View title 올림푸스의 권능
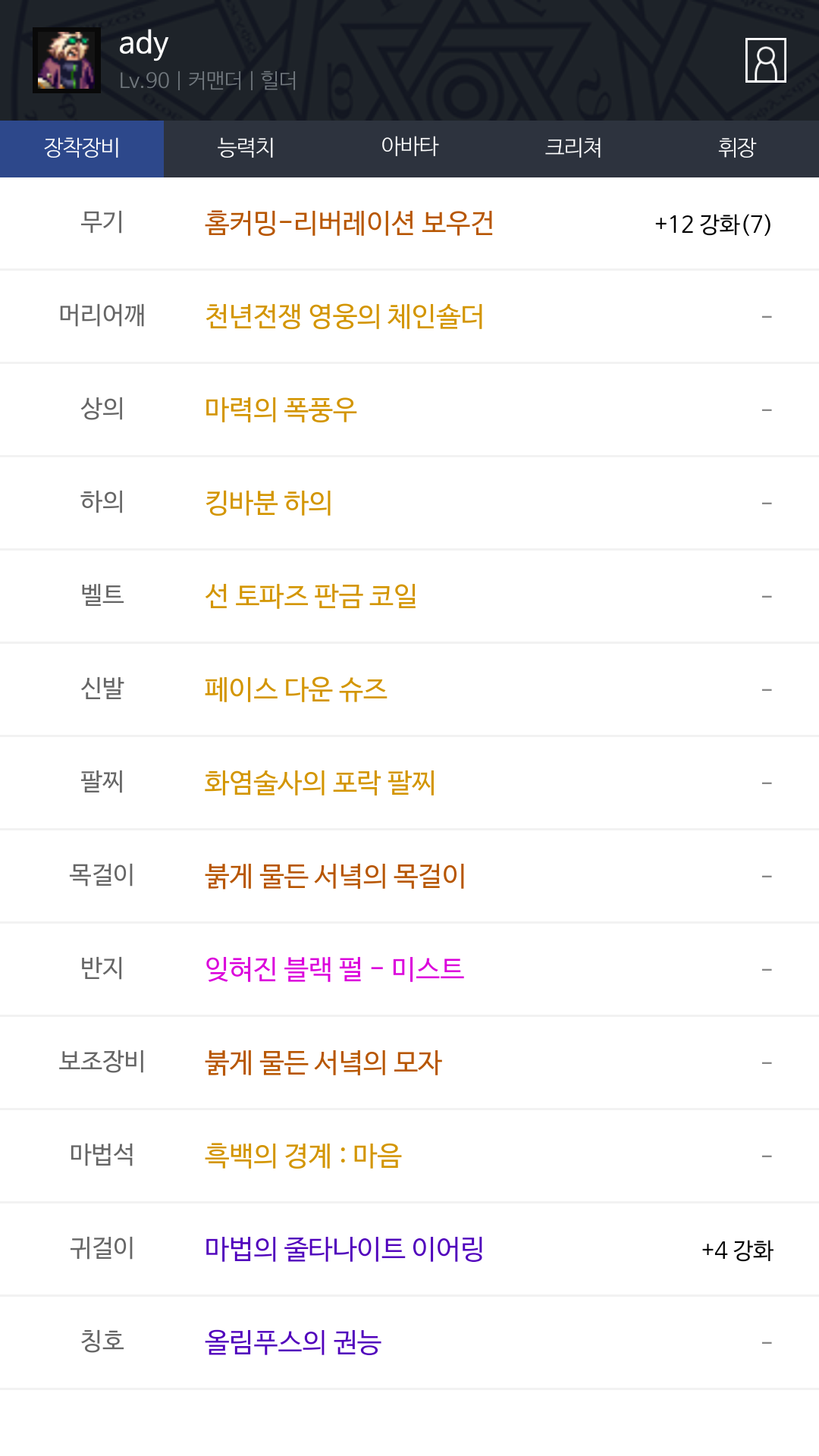This screenshot has height=1456, width=819. pos(293,1343)
